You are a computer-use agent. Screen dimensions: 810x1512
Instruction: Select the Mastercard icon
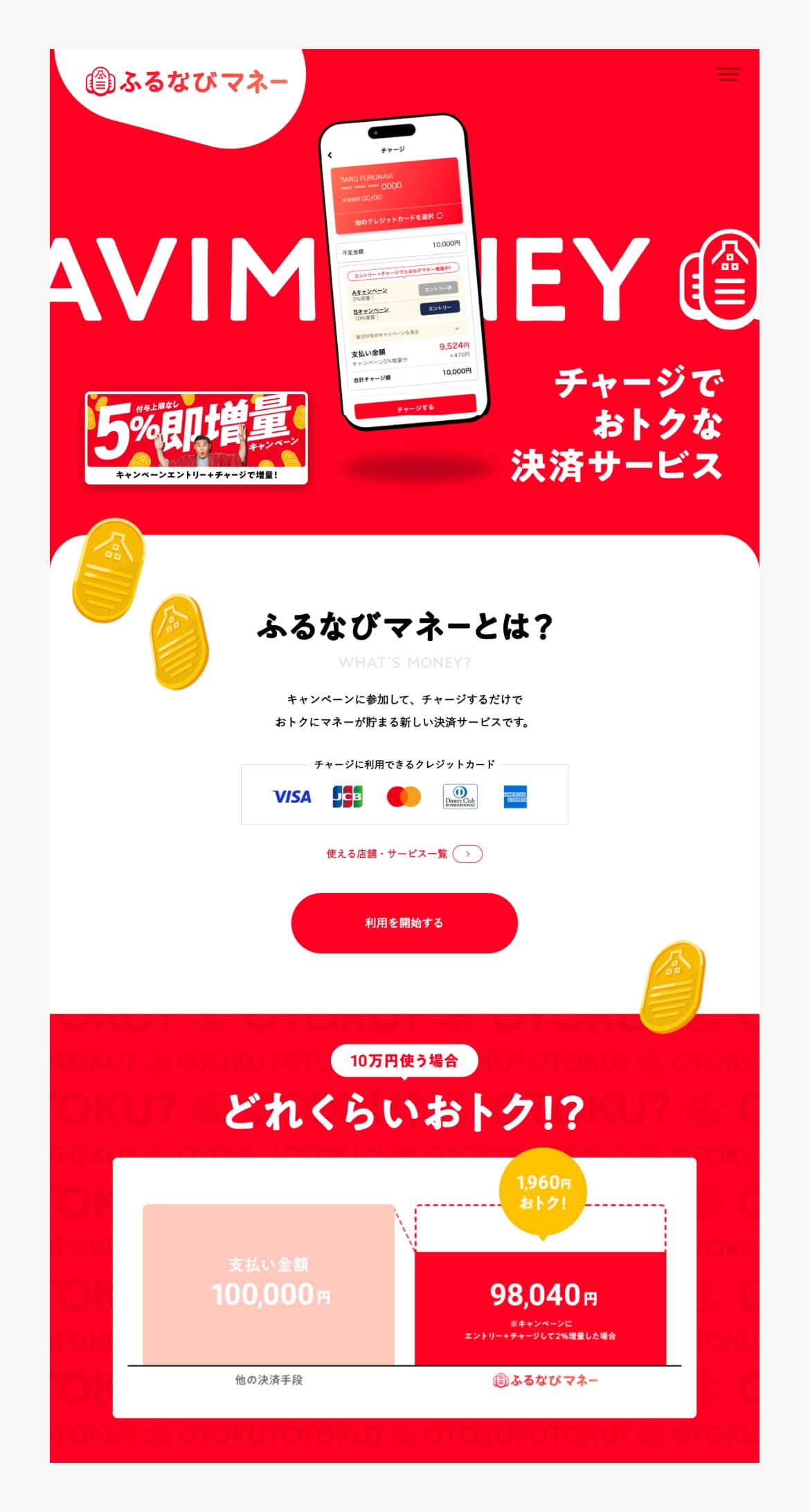403,797
